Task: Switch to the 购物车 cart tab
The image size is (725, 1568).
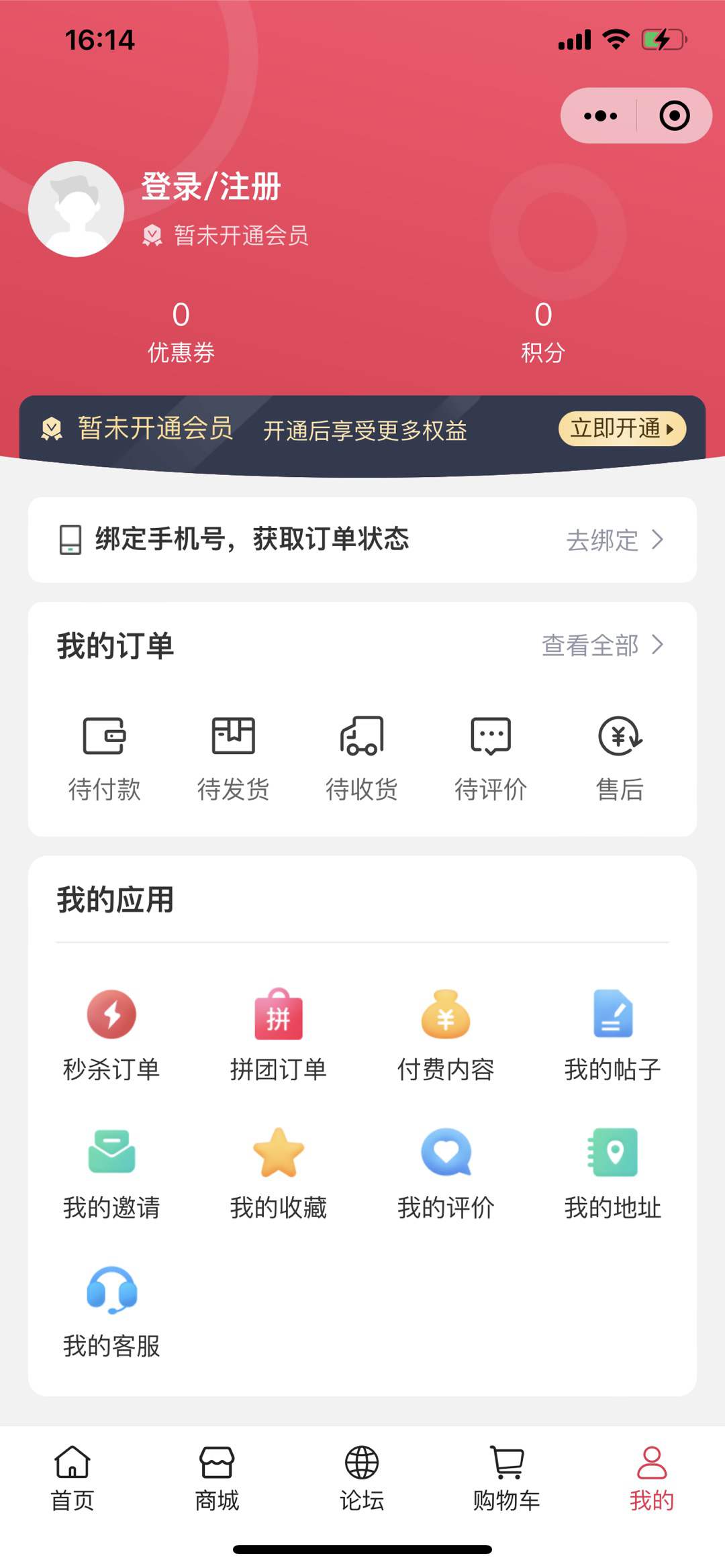Action: click(x=507, y=1479)
